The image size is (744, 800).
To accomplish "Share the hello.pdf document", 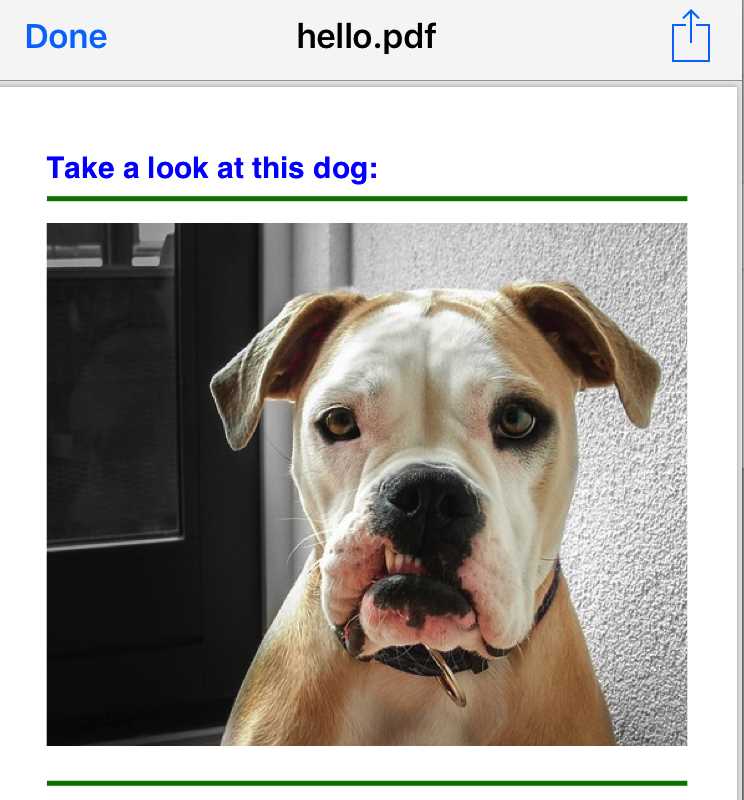I will (690, 37).
